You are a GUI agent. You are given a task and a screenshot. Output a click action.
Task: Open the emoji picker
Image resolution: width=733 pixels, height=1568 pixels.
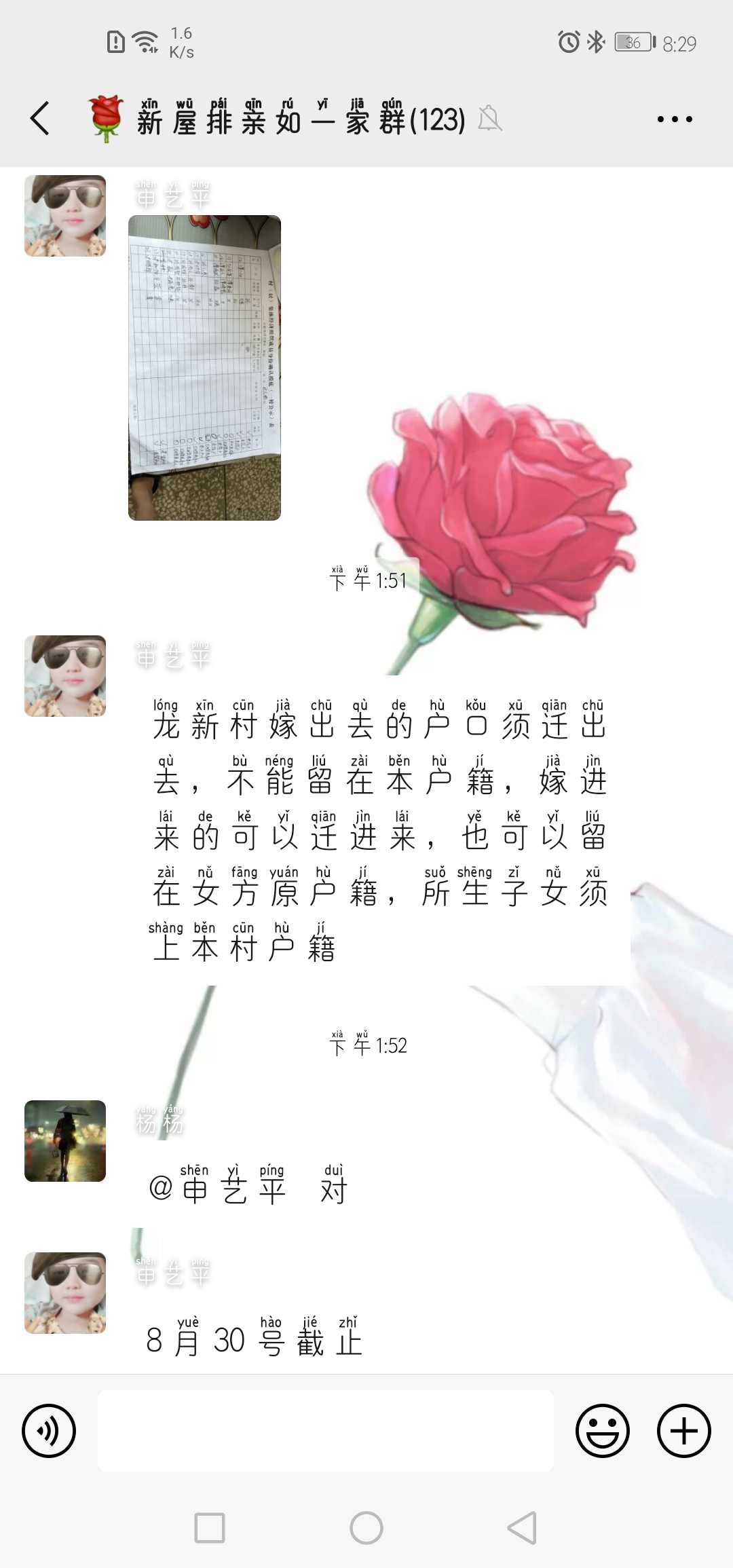(603, 1431)
